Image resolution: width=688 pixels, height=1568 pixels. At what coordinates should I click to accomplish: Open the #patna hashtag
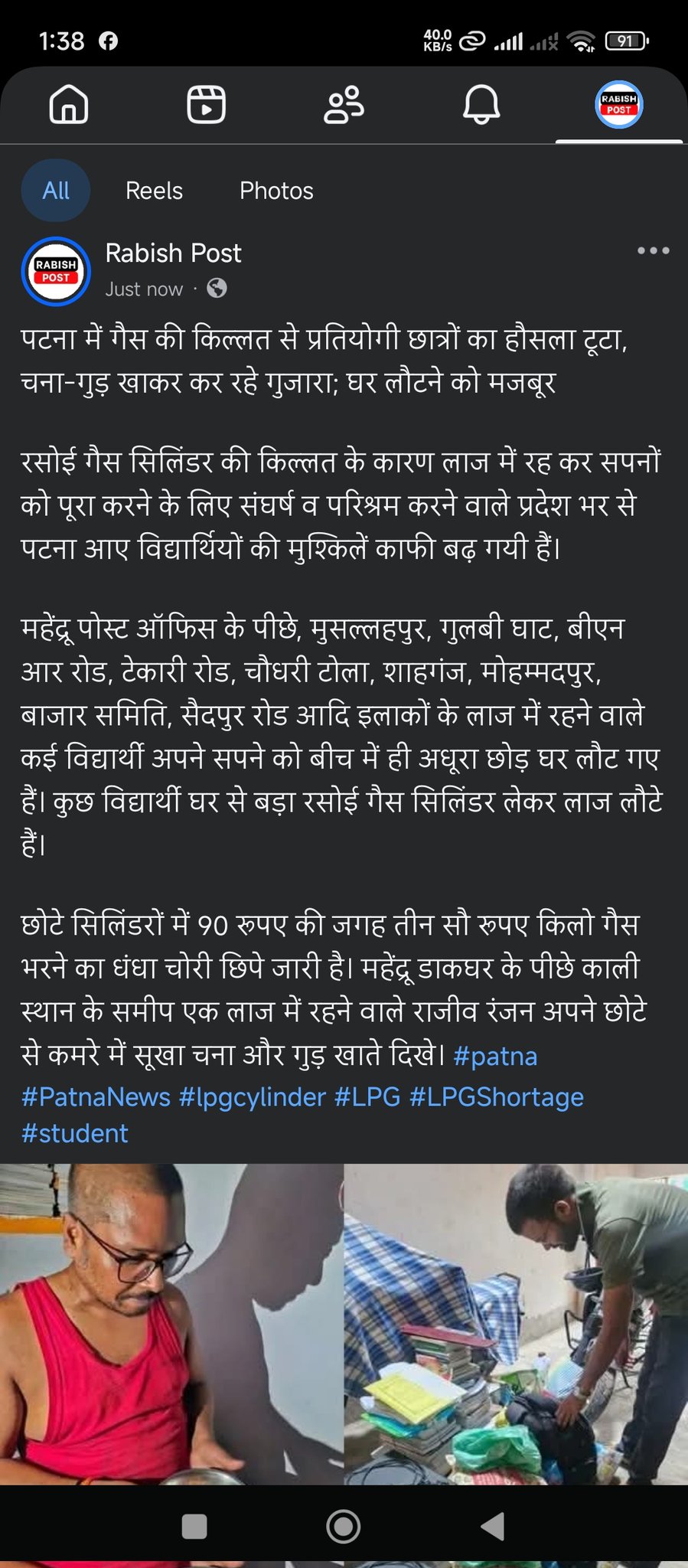point(495,1056)
